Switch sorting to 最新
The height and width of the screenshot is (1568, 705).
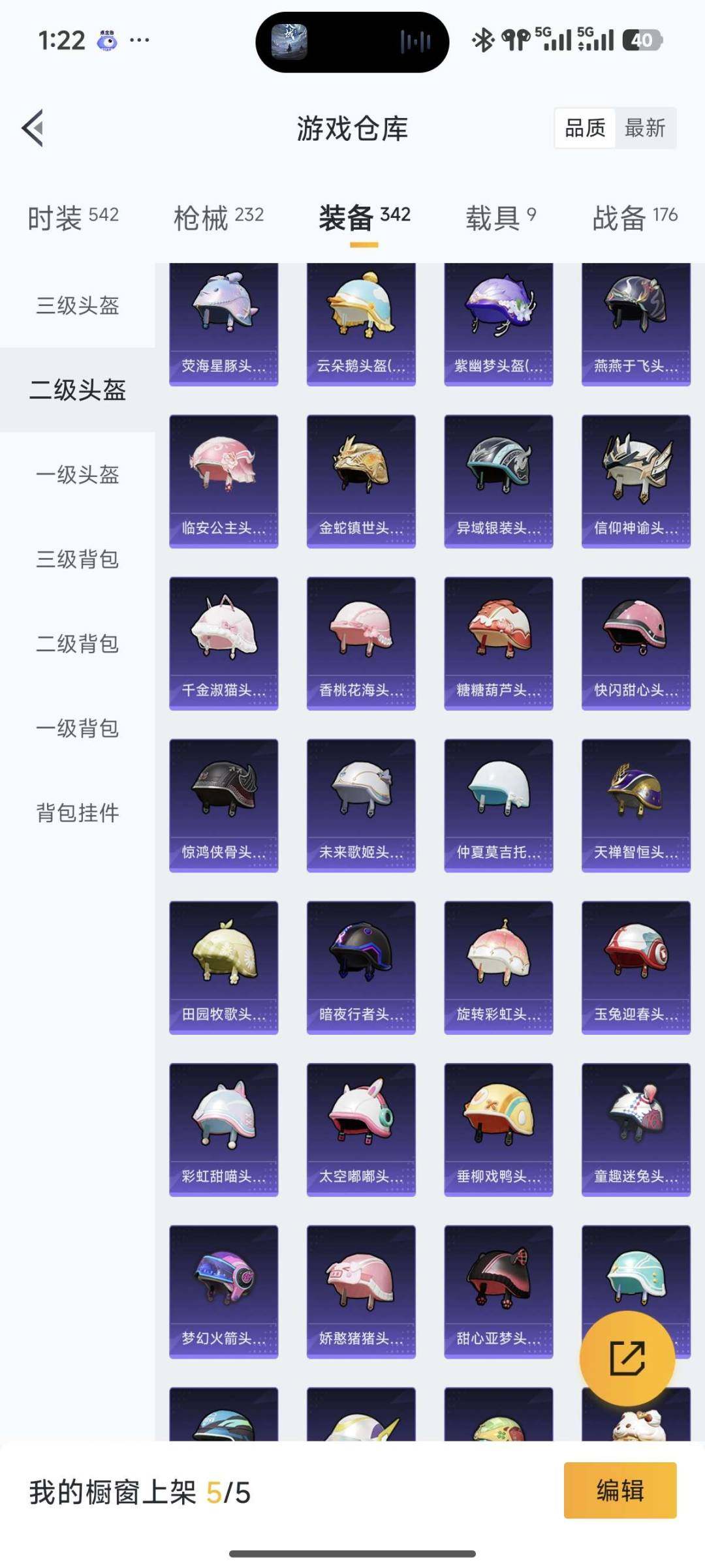coord(645,128)
